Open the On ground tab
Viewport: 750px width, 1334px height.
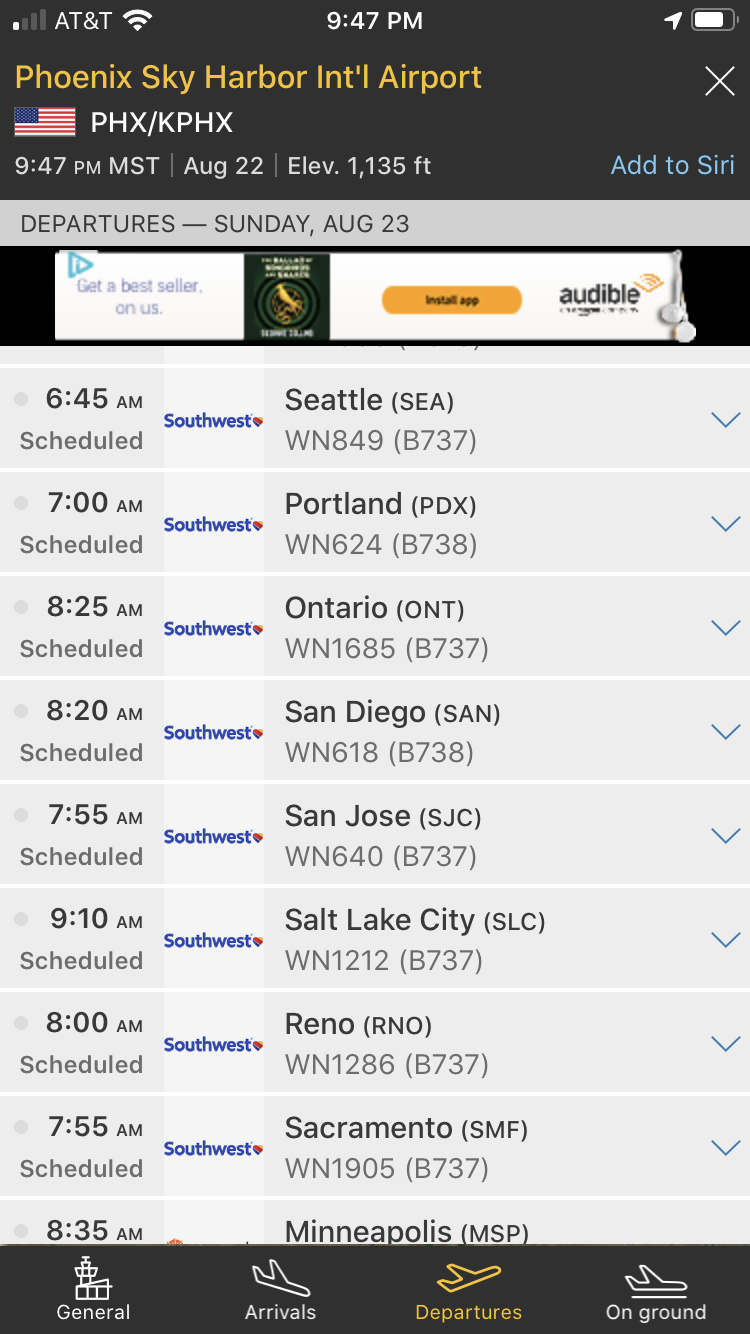(x=656, y=1290)
